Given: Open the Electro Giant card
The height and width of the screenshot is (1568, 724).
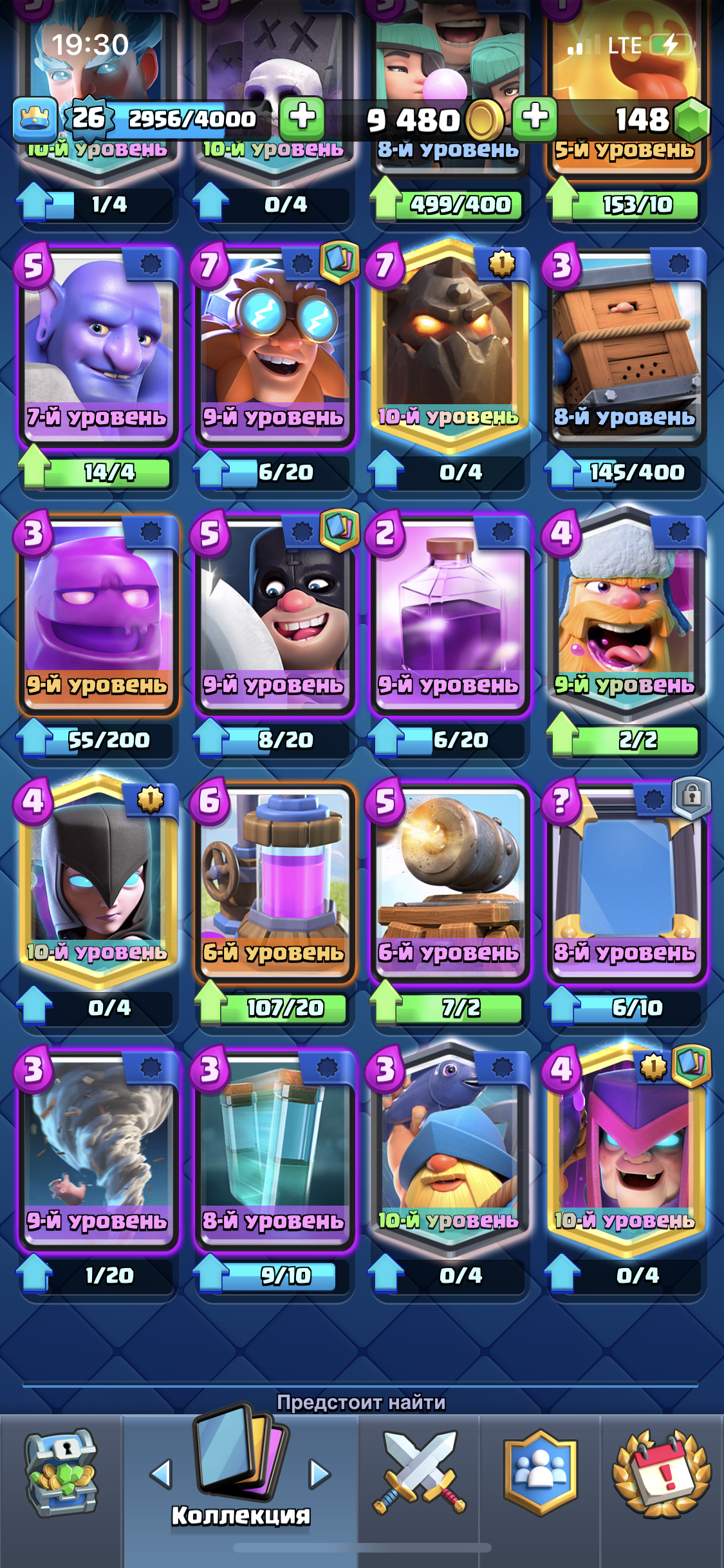Looking at the screenshot, I should [x=275, y=348].
